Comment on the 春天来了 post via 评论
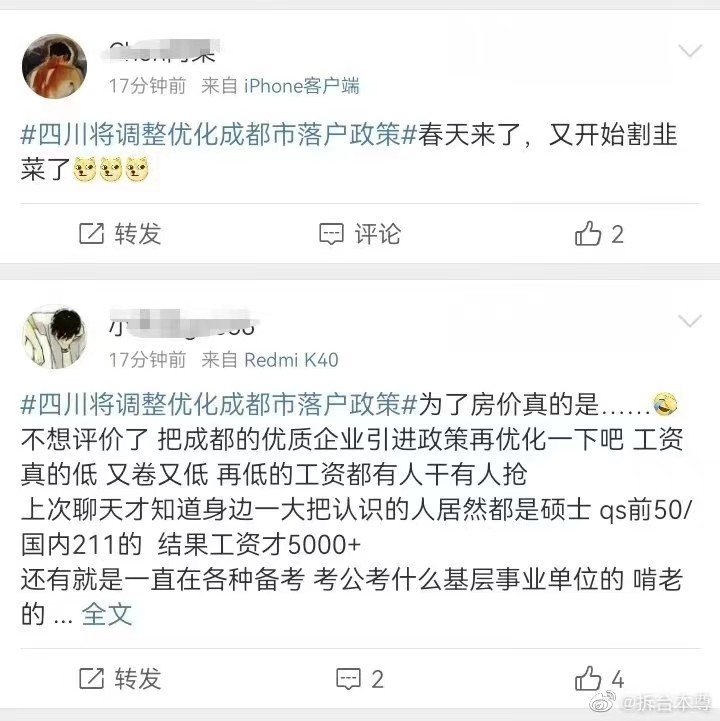 pos(360,234)
